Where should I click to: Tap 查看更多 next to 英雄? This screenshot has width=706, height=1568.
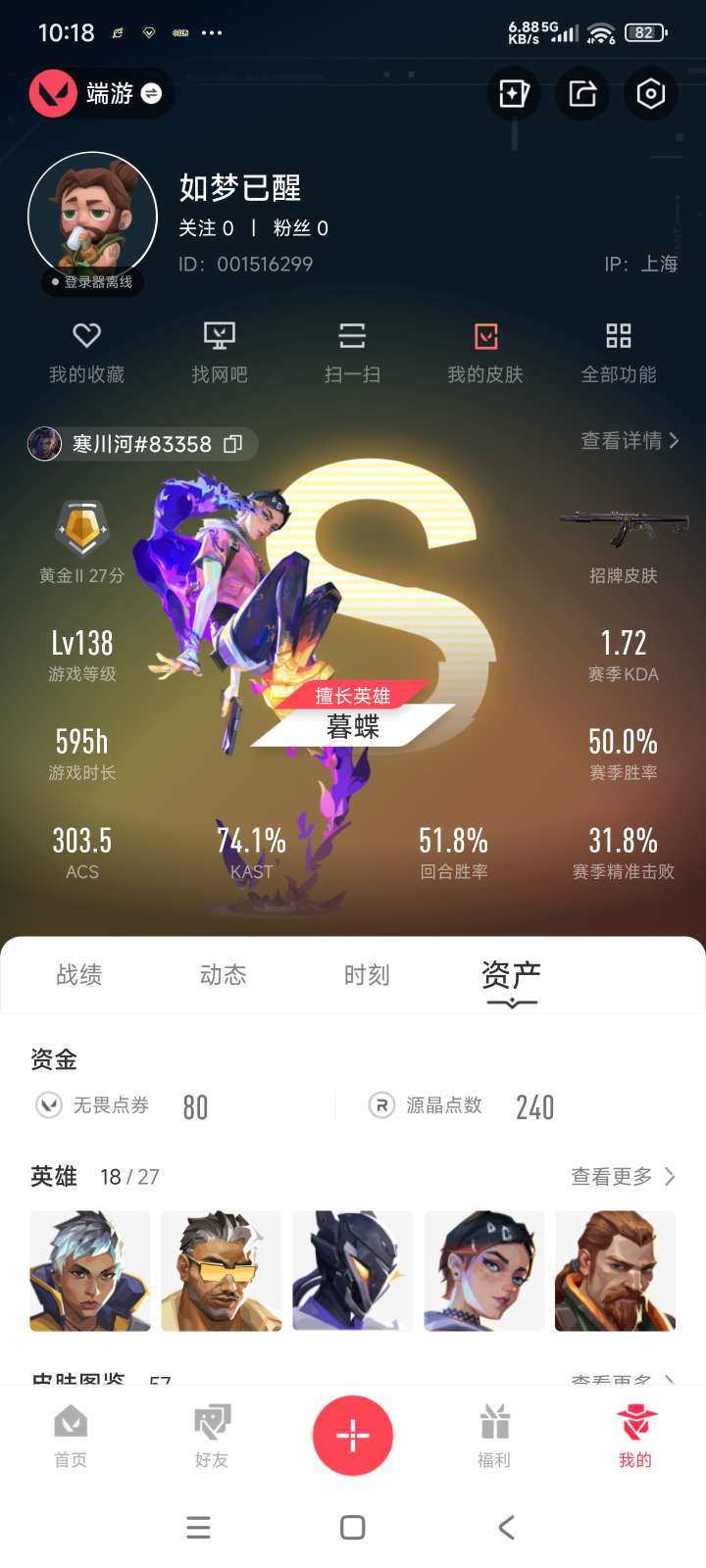[624, 1176]
